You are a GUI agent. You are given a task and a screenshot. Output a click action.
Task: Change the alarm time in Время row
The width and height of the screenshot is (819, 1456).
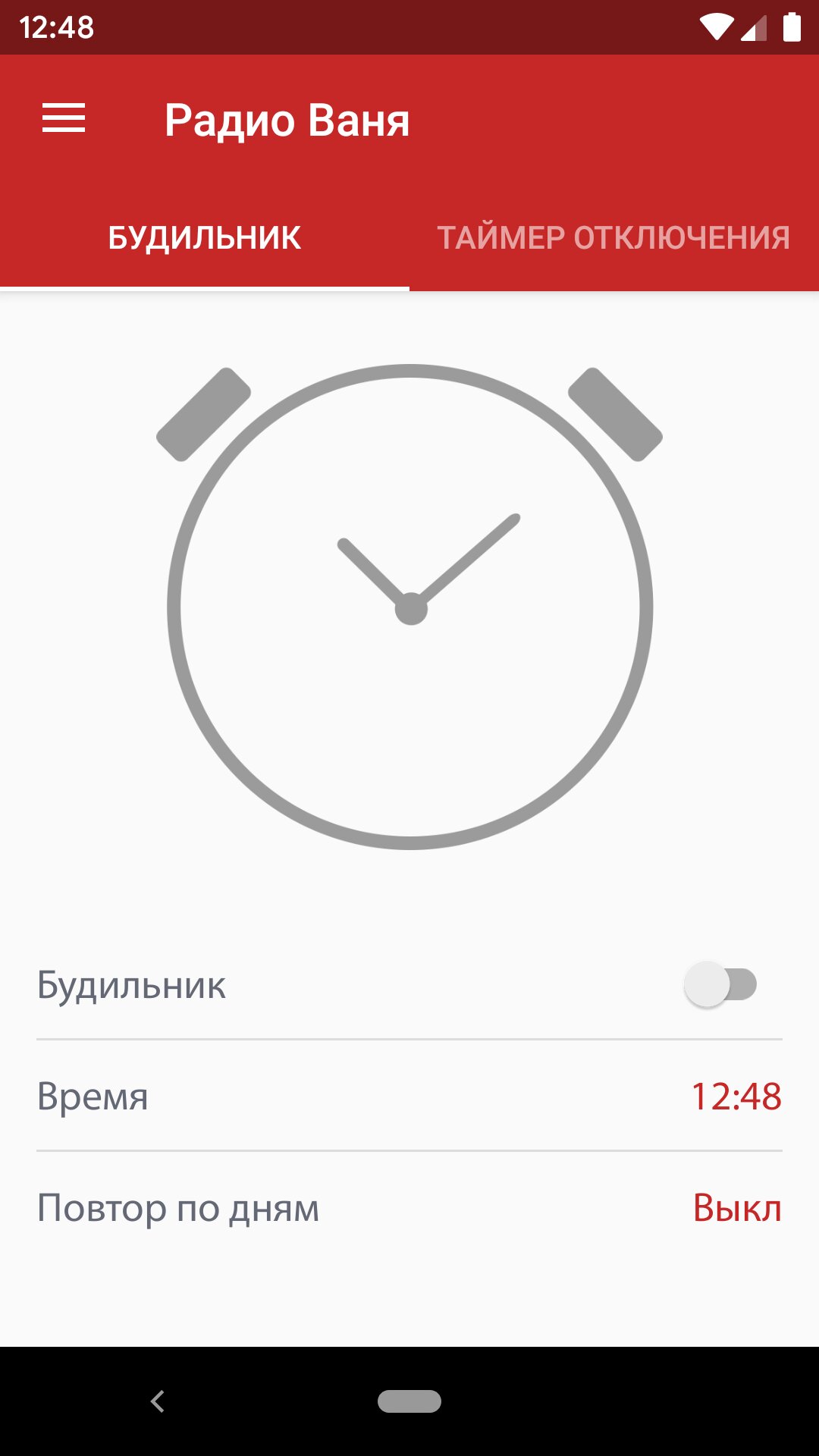[736, 1097]
